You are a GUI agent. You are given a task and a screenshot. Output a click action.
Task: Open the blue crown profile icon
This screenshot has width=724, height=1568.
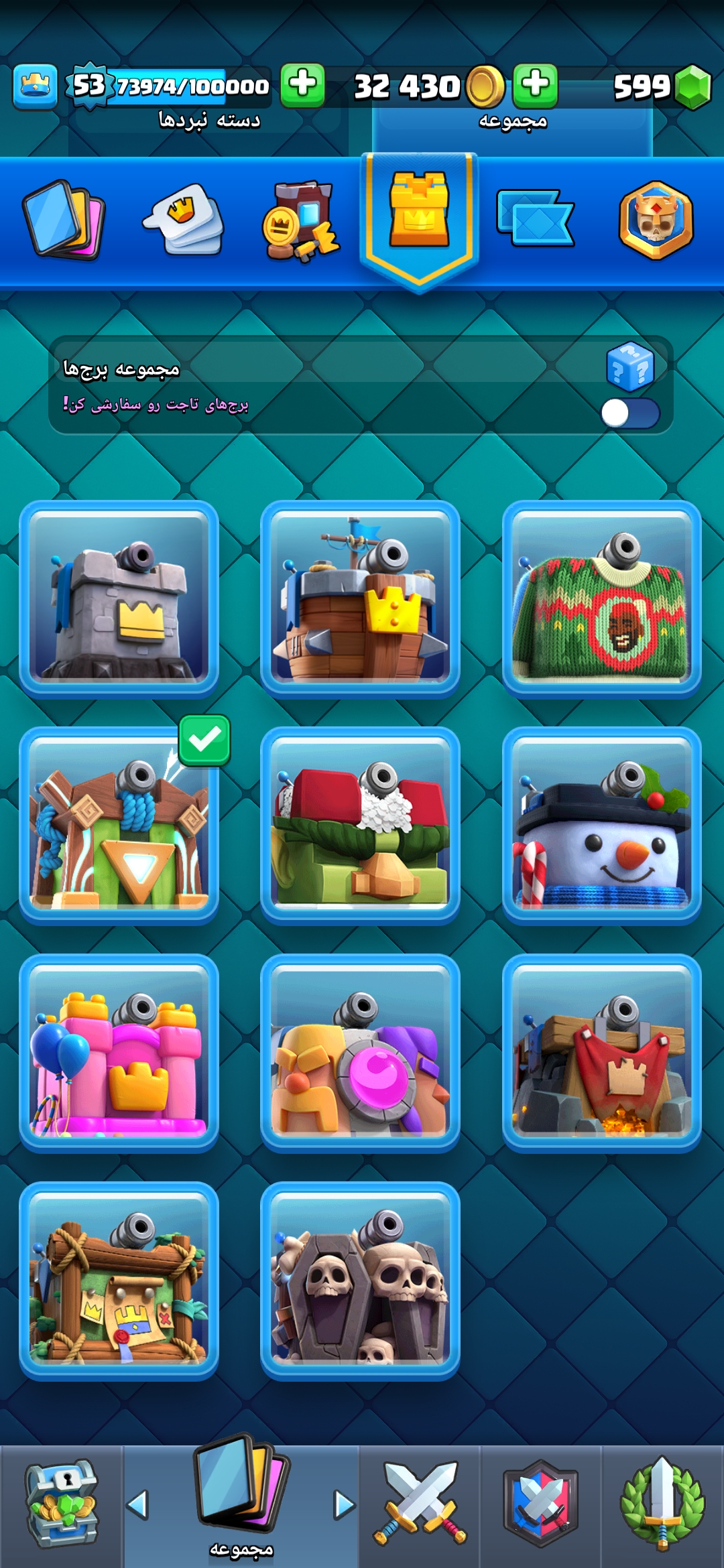tap(35, 86)
